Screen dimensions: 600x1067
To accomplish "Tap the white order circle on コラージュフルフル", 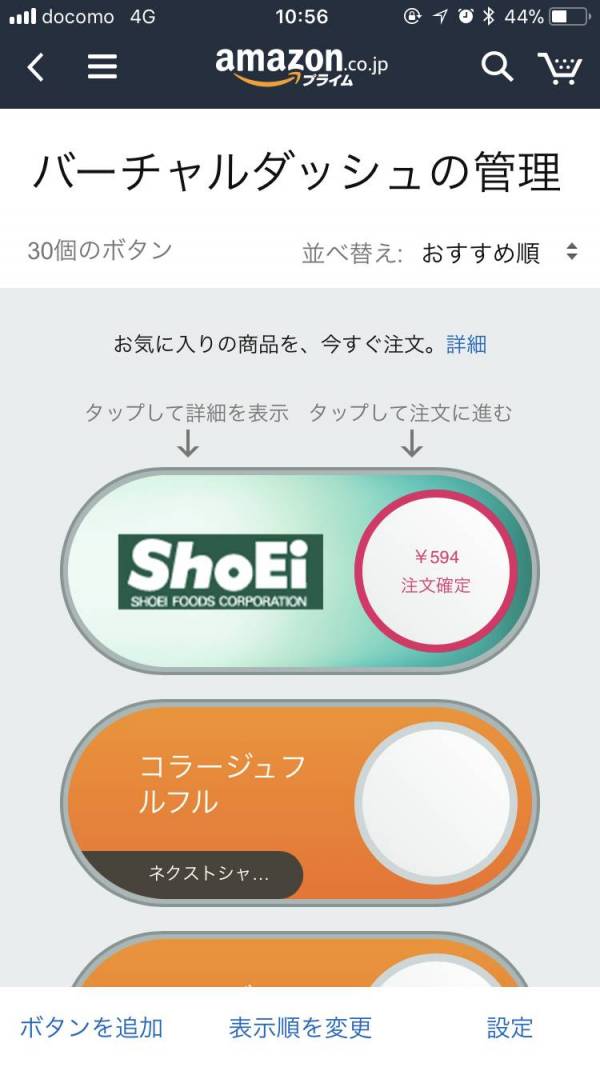I will pyautogui.click(x=436, y=803).
